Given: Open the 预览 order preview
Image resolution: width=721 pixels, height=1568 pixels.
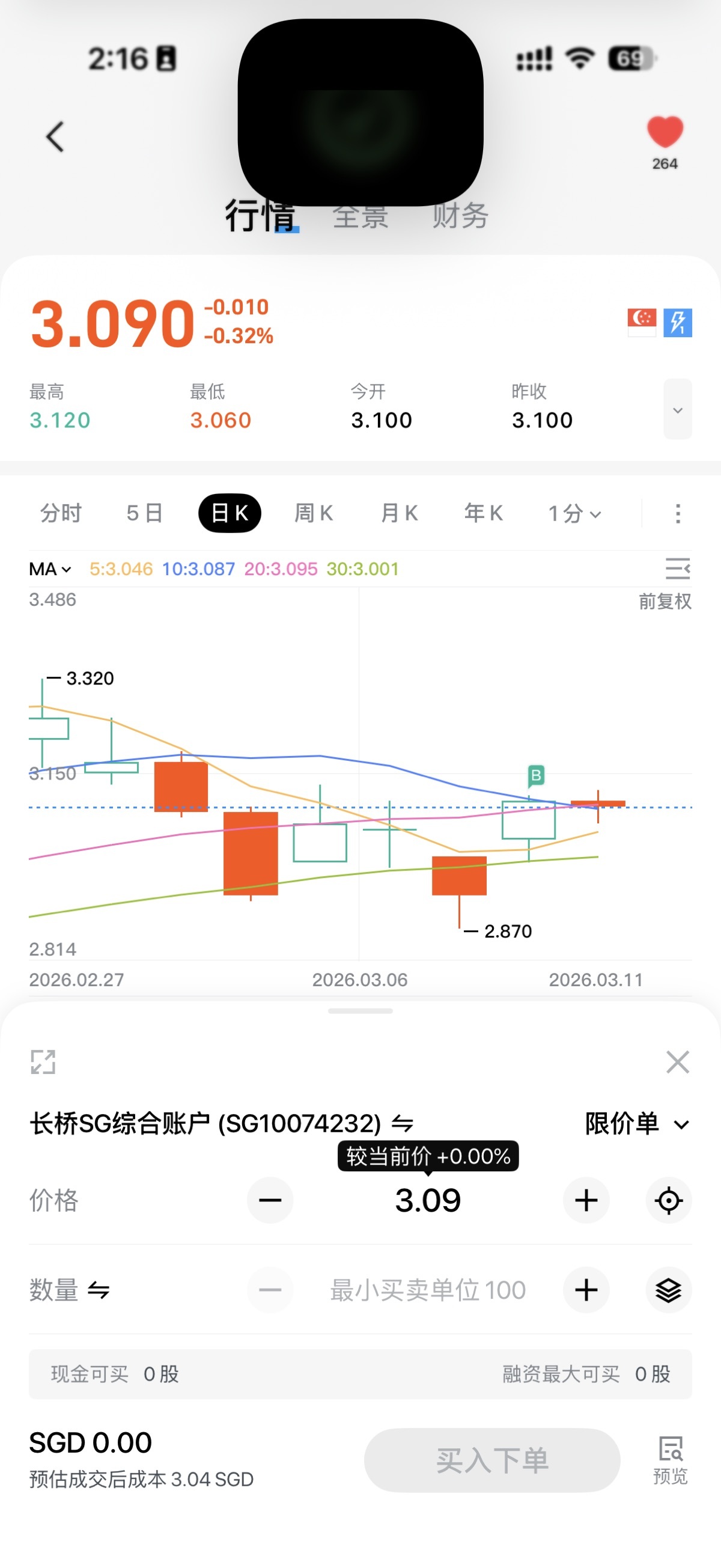Looking at the screenshot, I should (x=670, y=1460).
